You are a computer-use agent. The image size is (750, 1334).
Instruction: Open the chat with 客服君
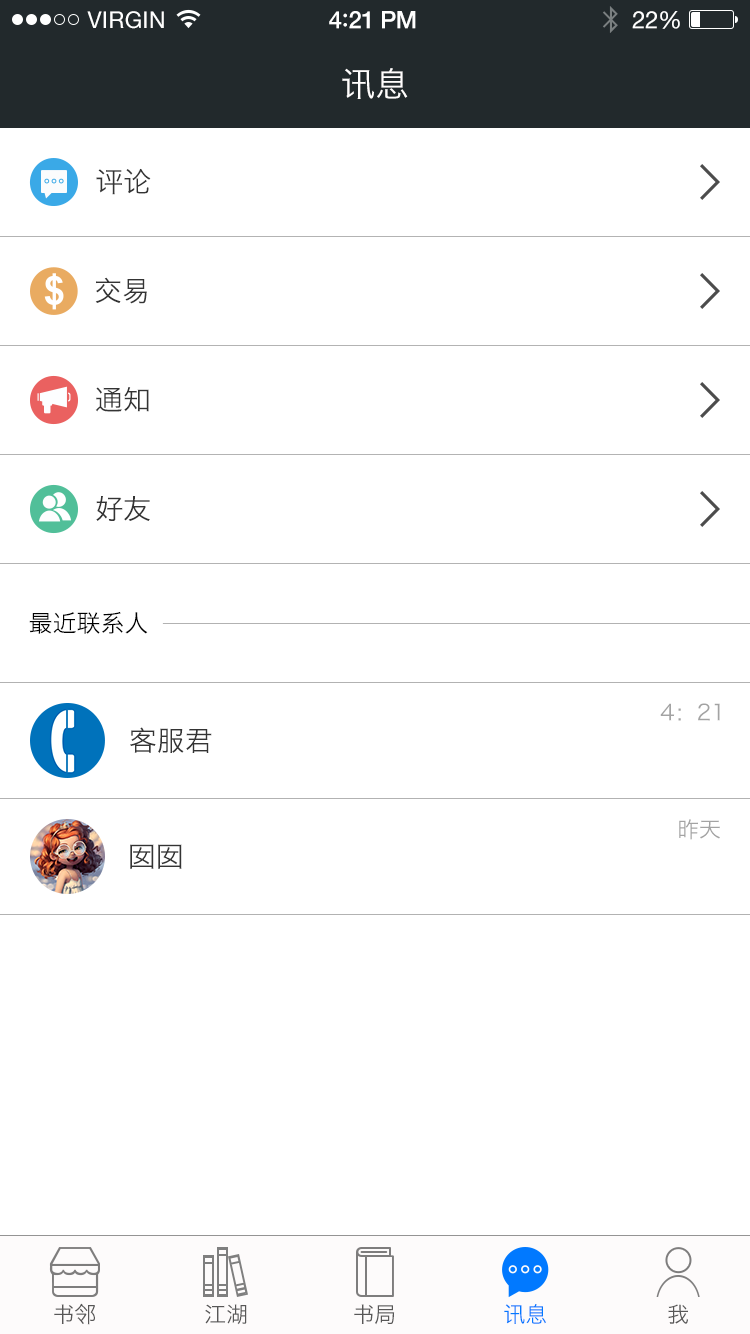[x=375, y=741]
